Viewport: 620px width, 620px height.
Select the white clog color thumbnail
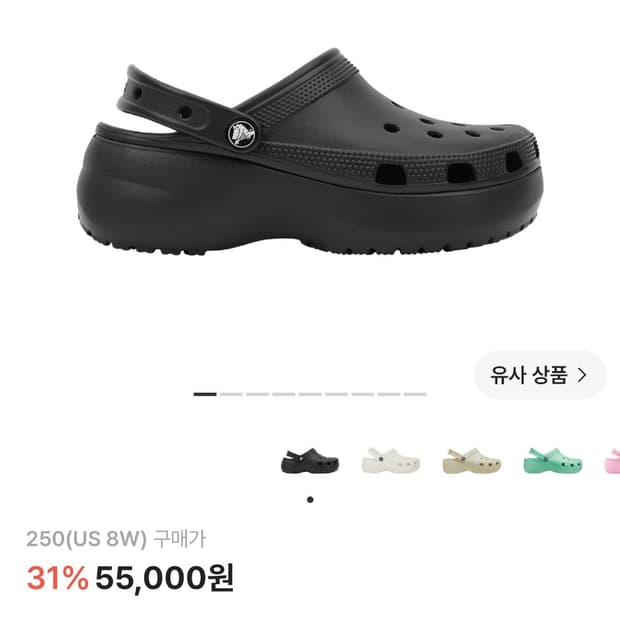pos(391,460)
